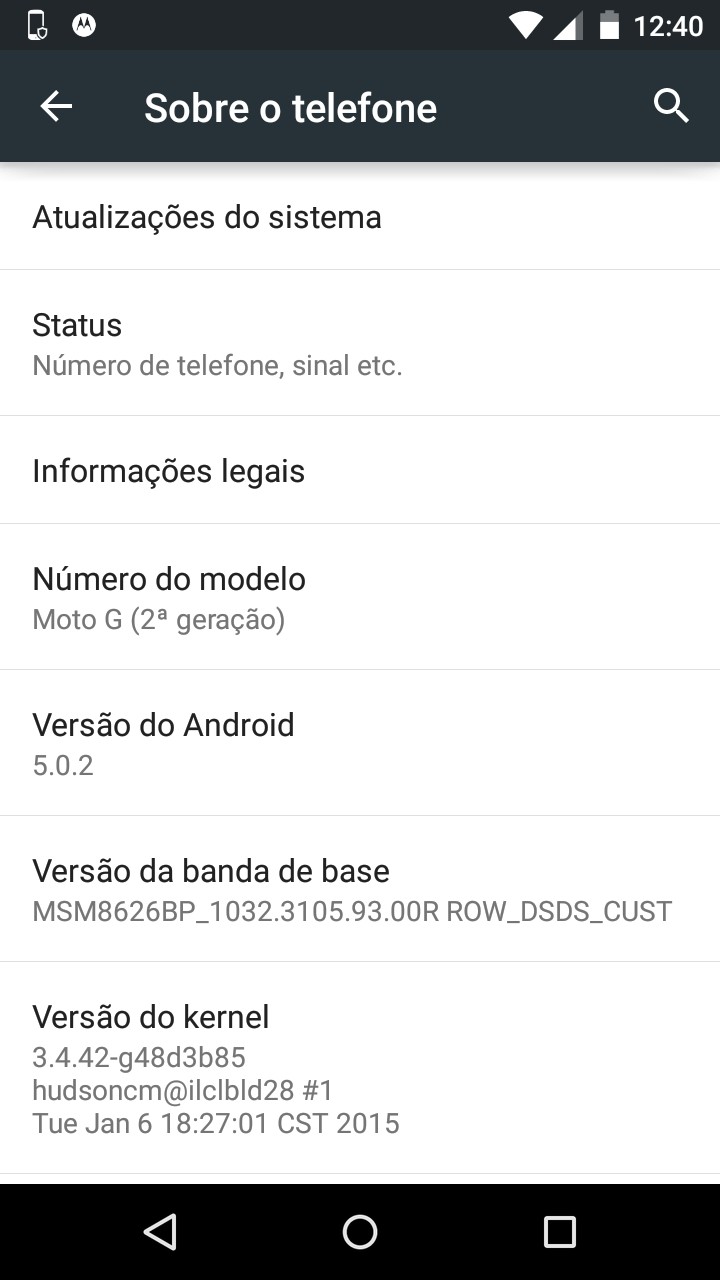Open Informações legais

[360, 470]
